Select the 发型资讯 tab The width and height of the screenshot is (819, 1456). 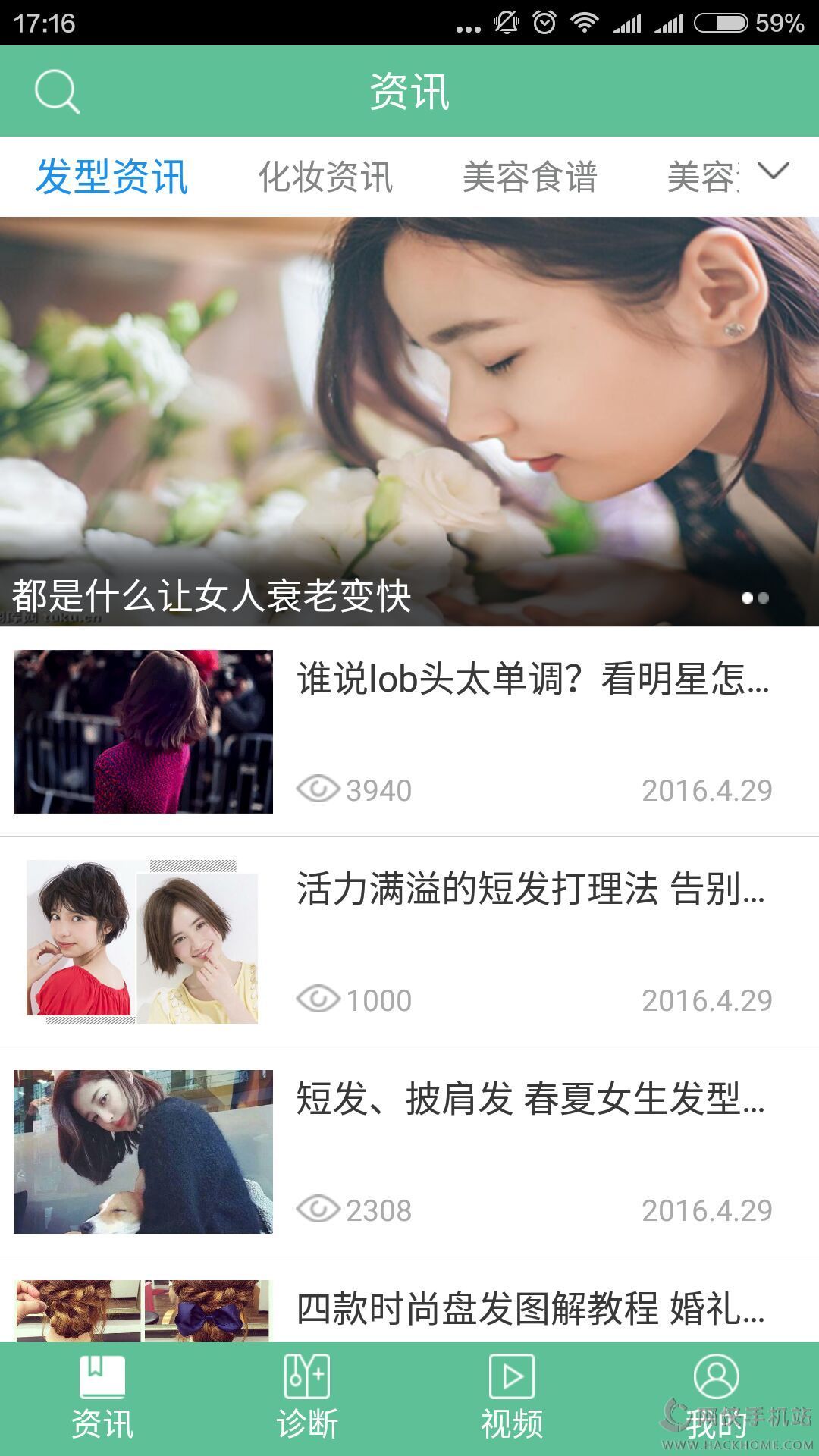tap(111, 177)
